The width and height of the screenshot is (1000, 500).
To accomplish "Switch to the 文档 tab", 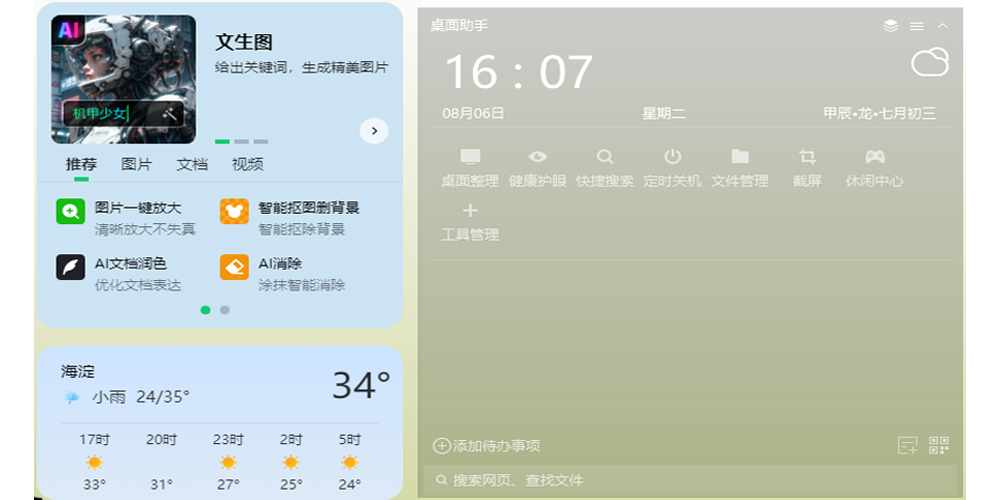I will 192,165.
